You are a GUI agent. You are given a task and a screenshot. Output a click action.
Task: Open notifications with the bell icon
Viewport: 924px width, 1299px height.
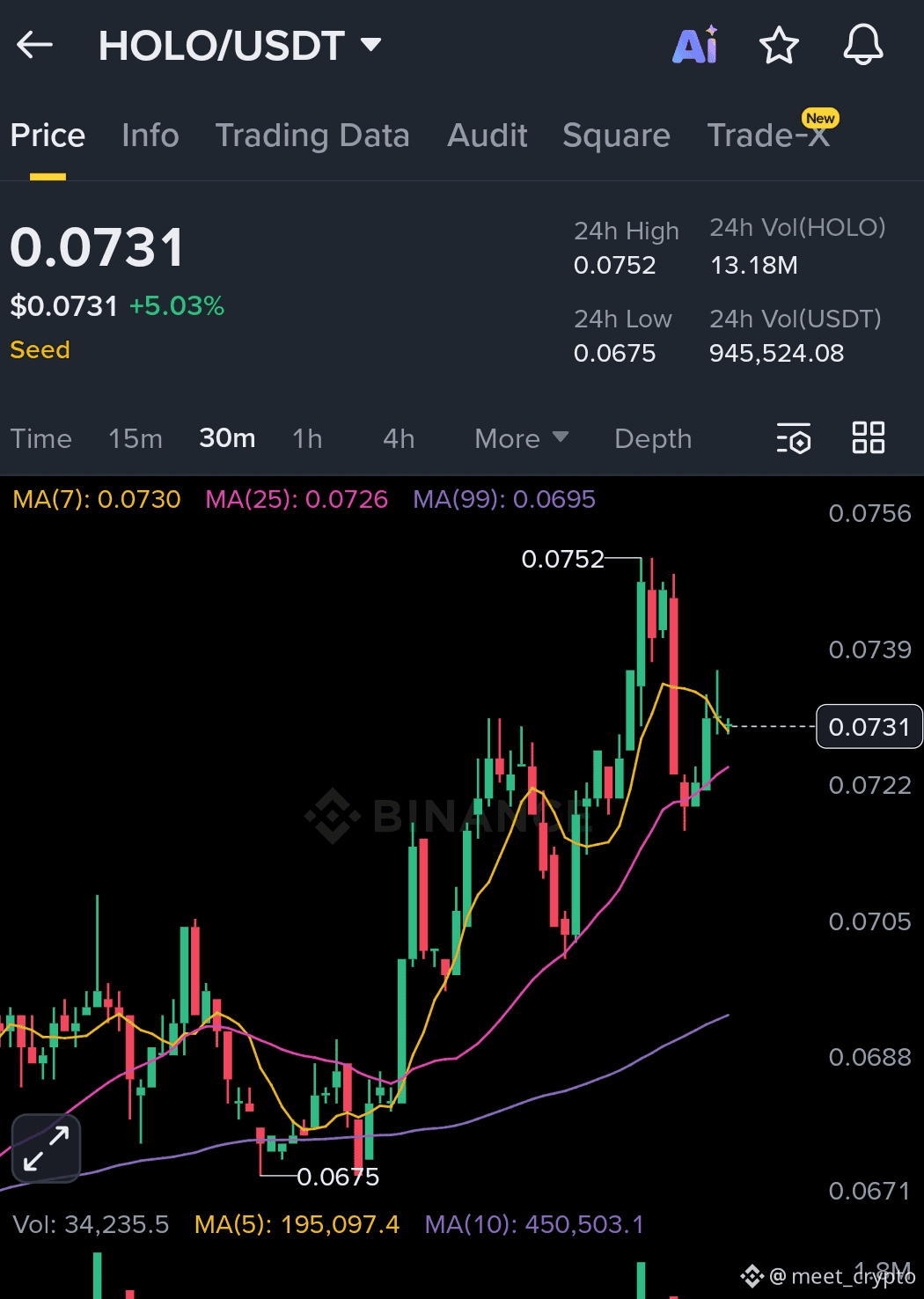coord(862,46)
